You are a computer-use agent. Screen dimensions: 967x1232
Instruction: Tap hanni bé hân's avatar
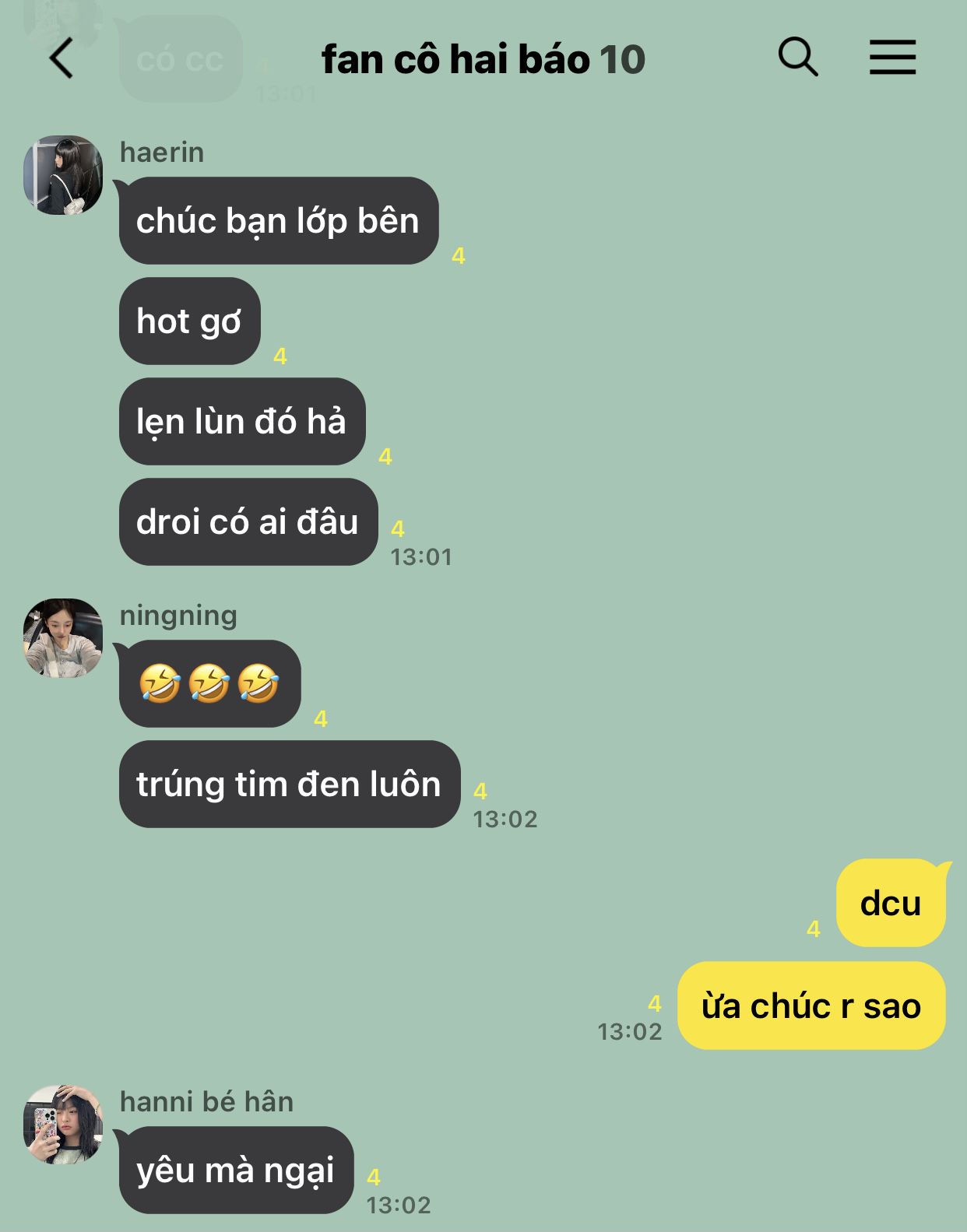pyautogui.click(x=63, y=1124)
